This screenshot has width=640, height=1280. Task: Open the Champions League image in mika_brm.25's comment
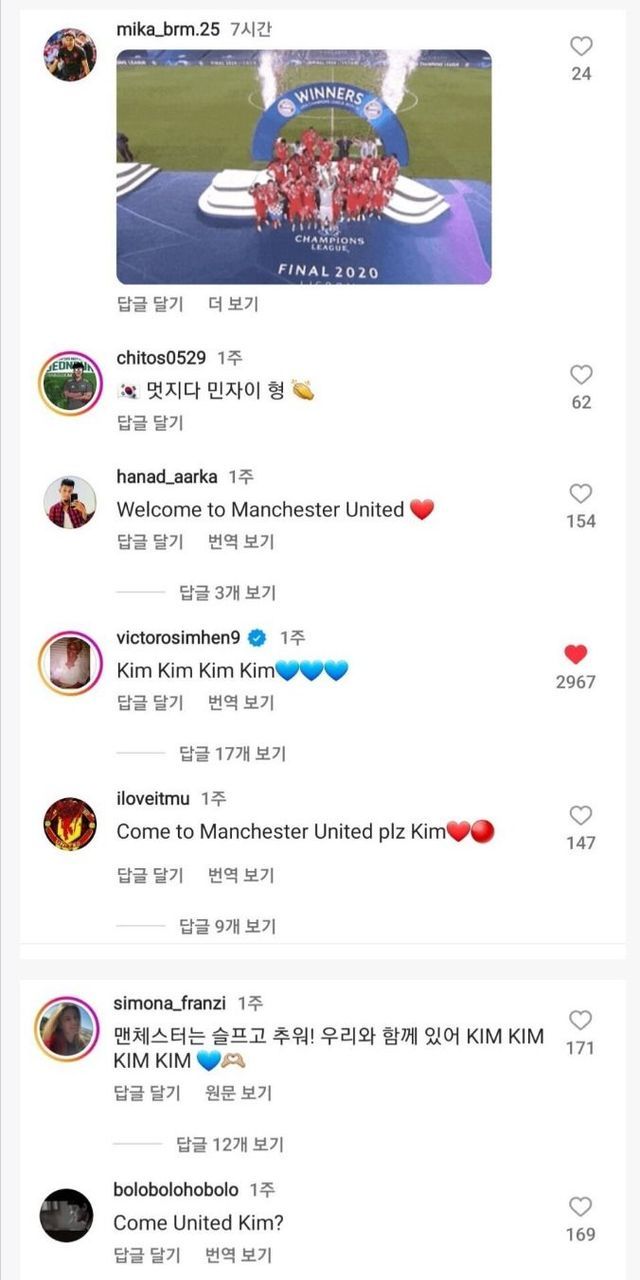[304, 167]
